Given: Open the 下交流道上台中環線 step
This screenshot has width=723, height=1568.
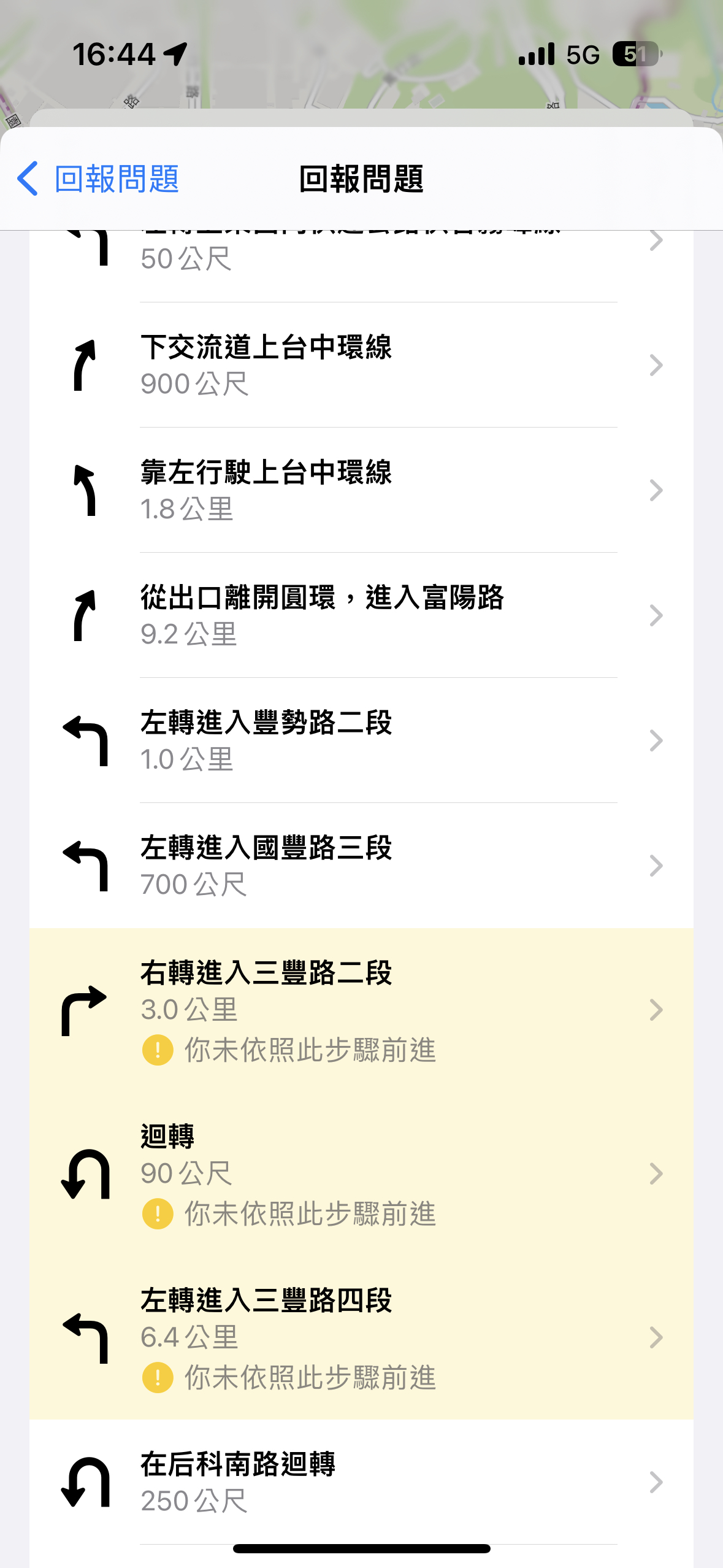Looking at the screenshot, I should 361,365.
